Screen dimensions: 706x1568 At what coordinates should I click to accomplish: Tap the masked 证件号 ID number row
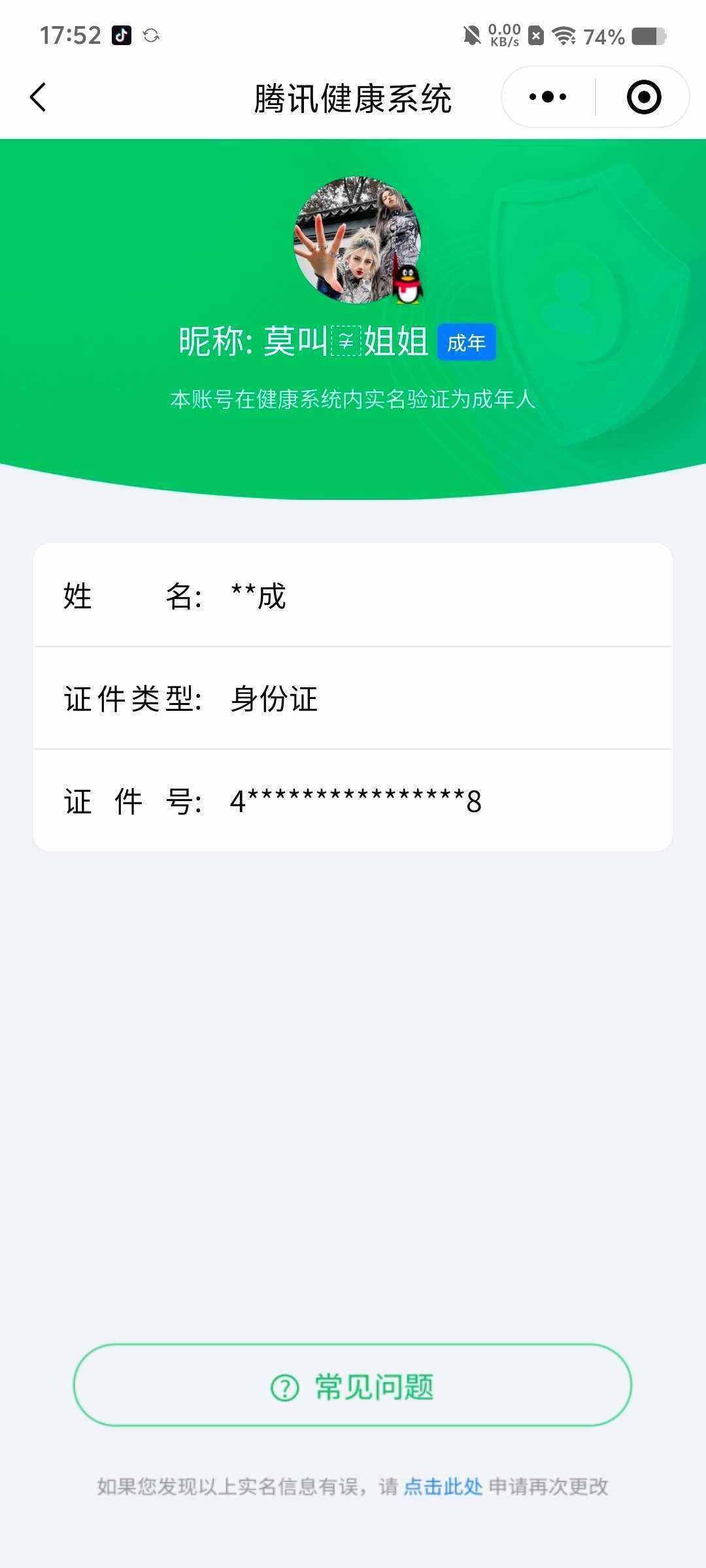pyautogui.click(x=353, y=802)
